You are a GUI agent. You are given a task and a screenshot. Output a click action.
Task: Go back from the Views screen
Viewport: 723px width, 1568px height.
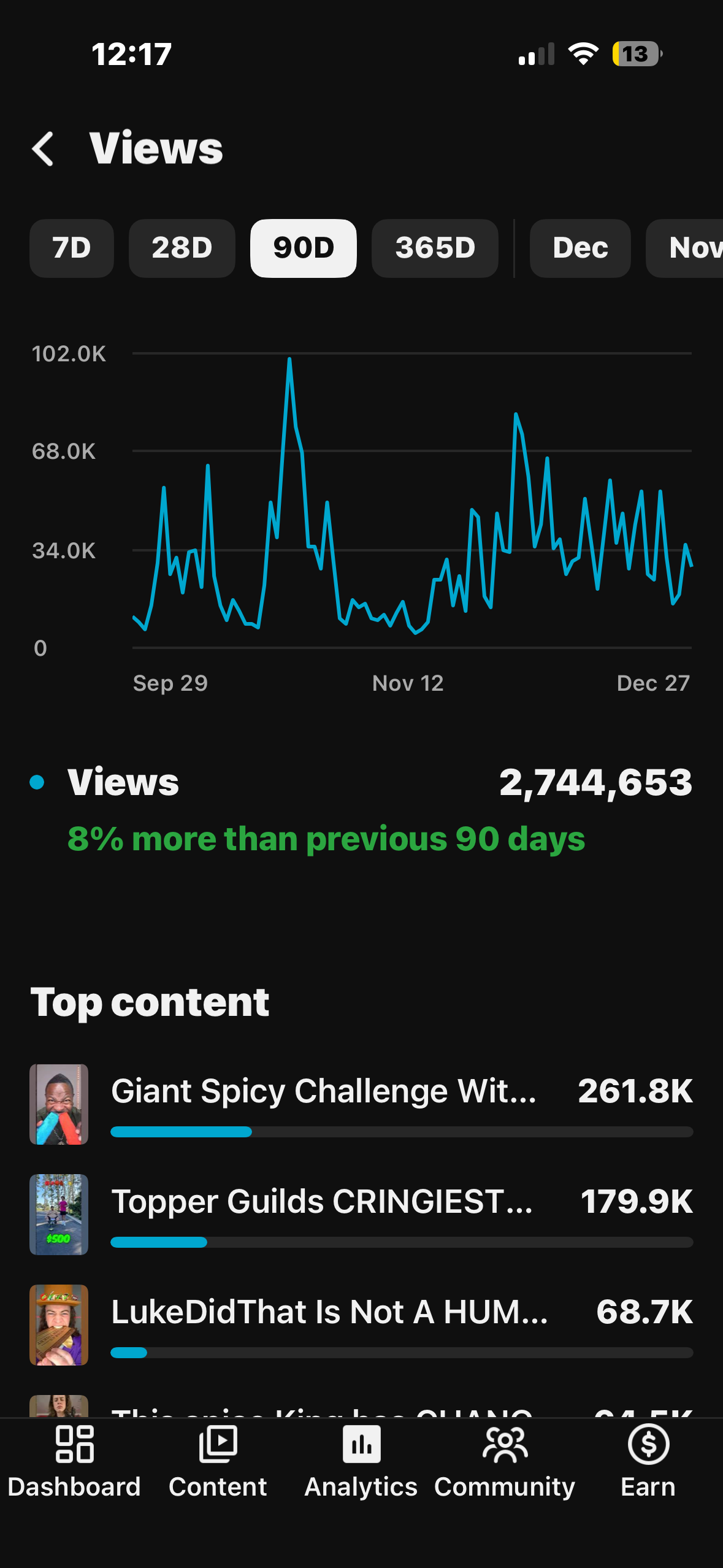pyautogui.click(x=43, y=148)
